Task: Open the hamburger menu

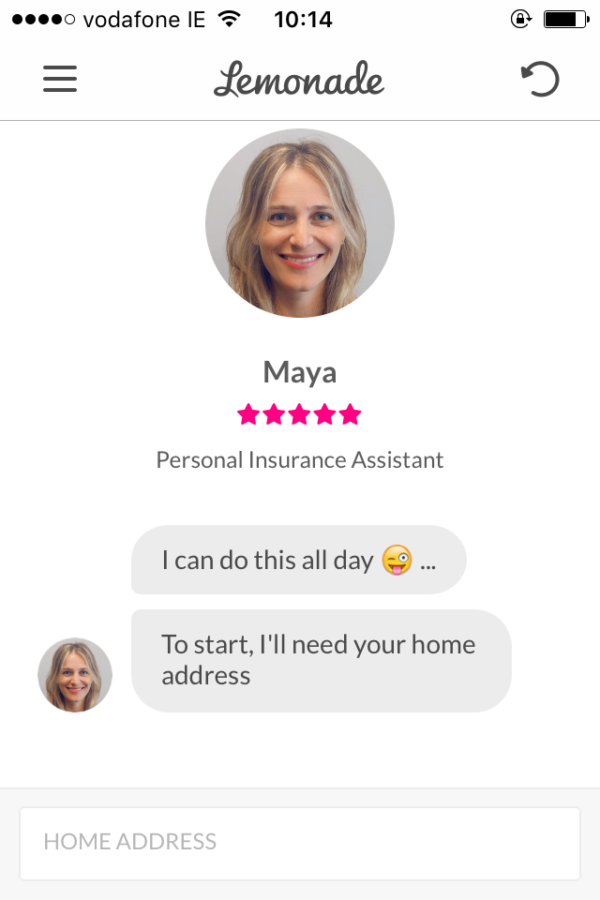Action: click(x=60, y=79)
